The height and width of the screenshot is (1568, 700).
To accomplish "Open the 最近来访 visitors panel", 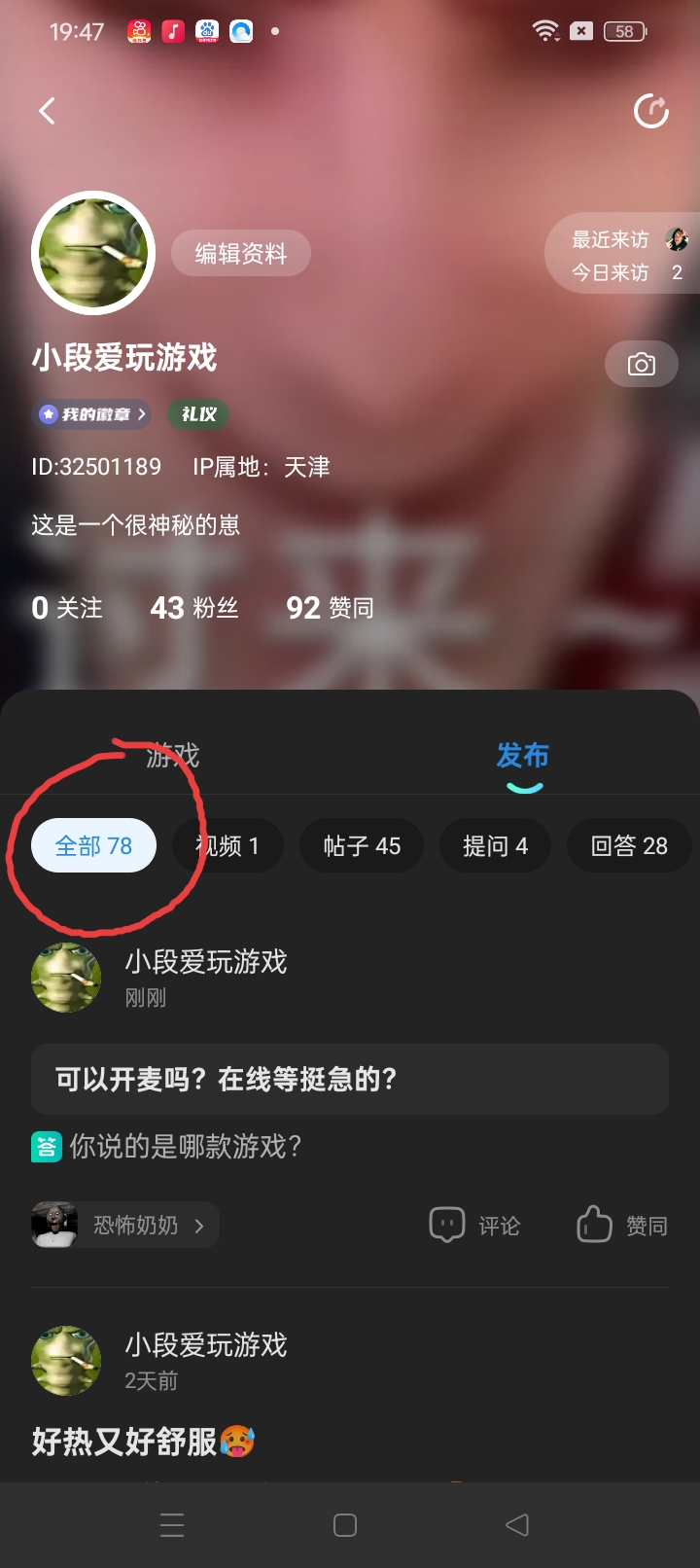I will point(622,255).
